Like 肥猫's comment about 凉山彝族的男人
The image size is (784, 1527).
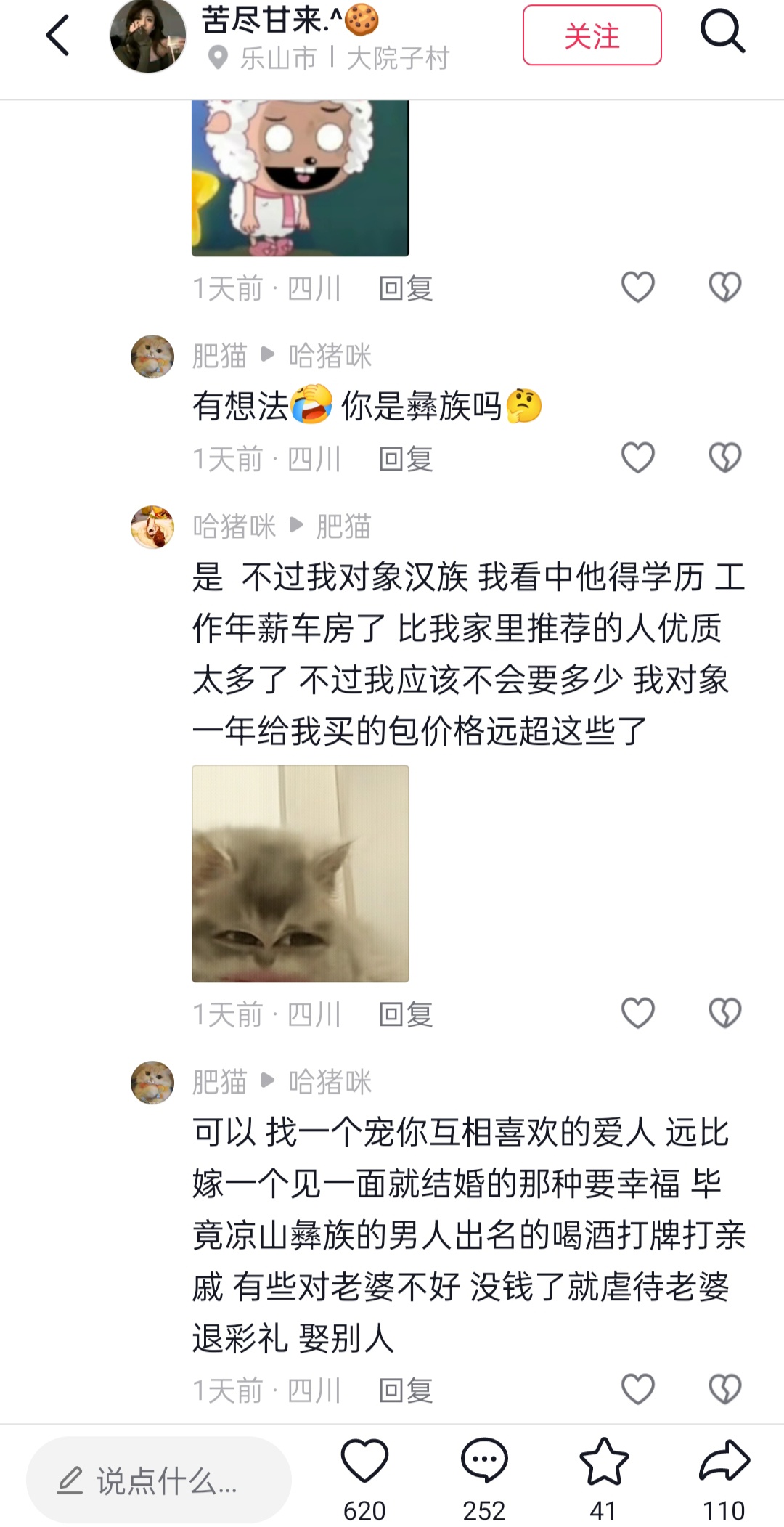pos(638,1390)
